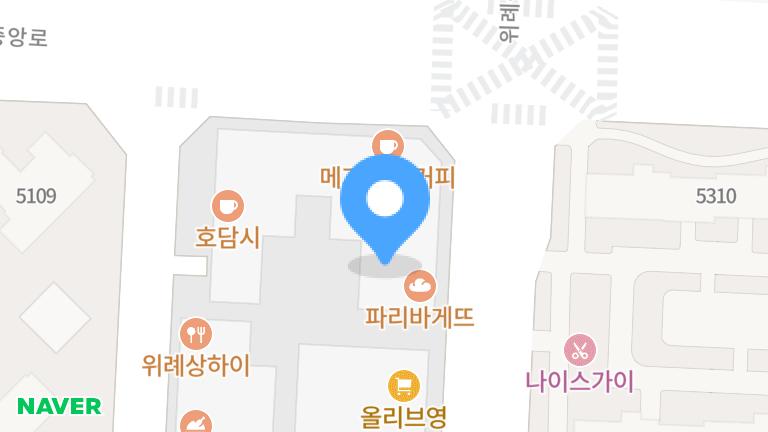Select the 올리브영 shop marker
Image resolution: width=768 pixels, height=432 pixels.
pos(403,386)
